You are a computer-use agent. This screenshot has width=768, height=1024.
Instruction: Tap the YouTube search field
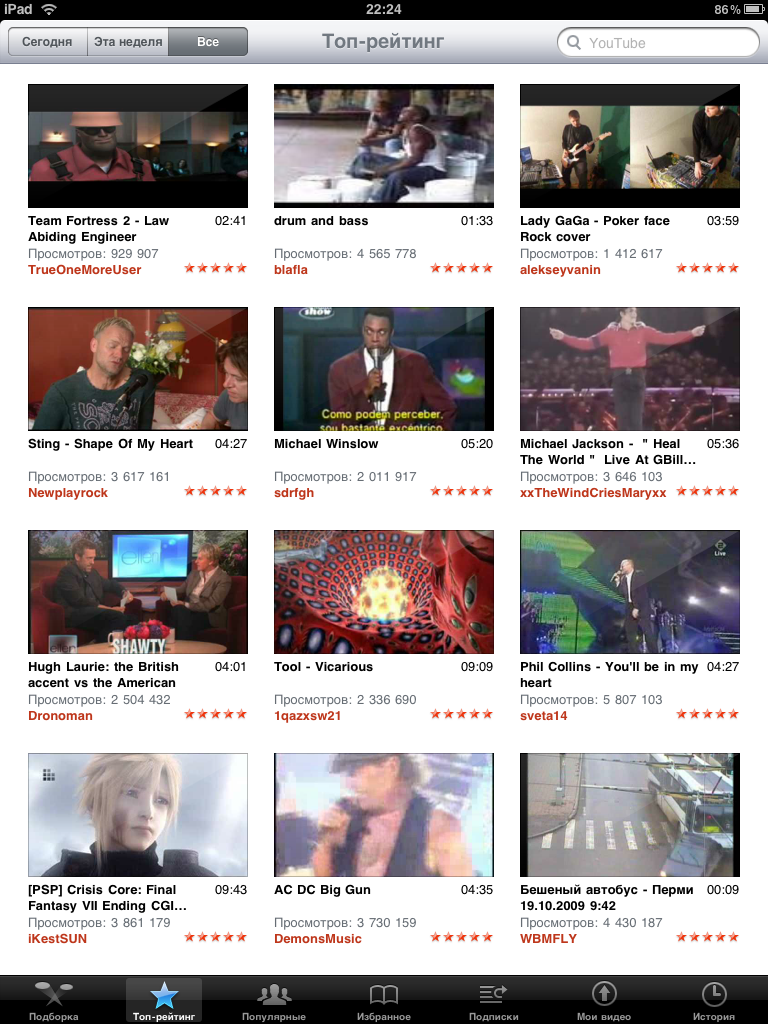tap(660, 43)
